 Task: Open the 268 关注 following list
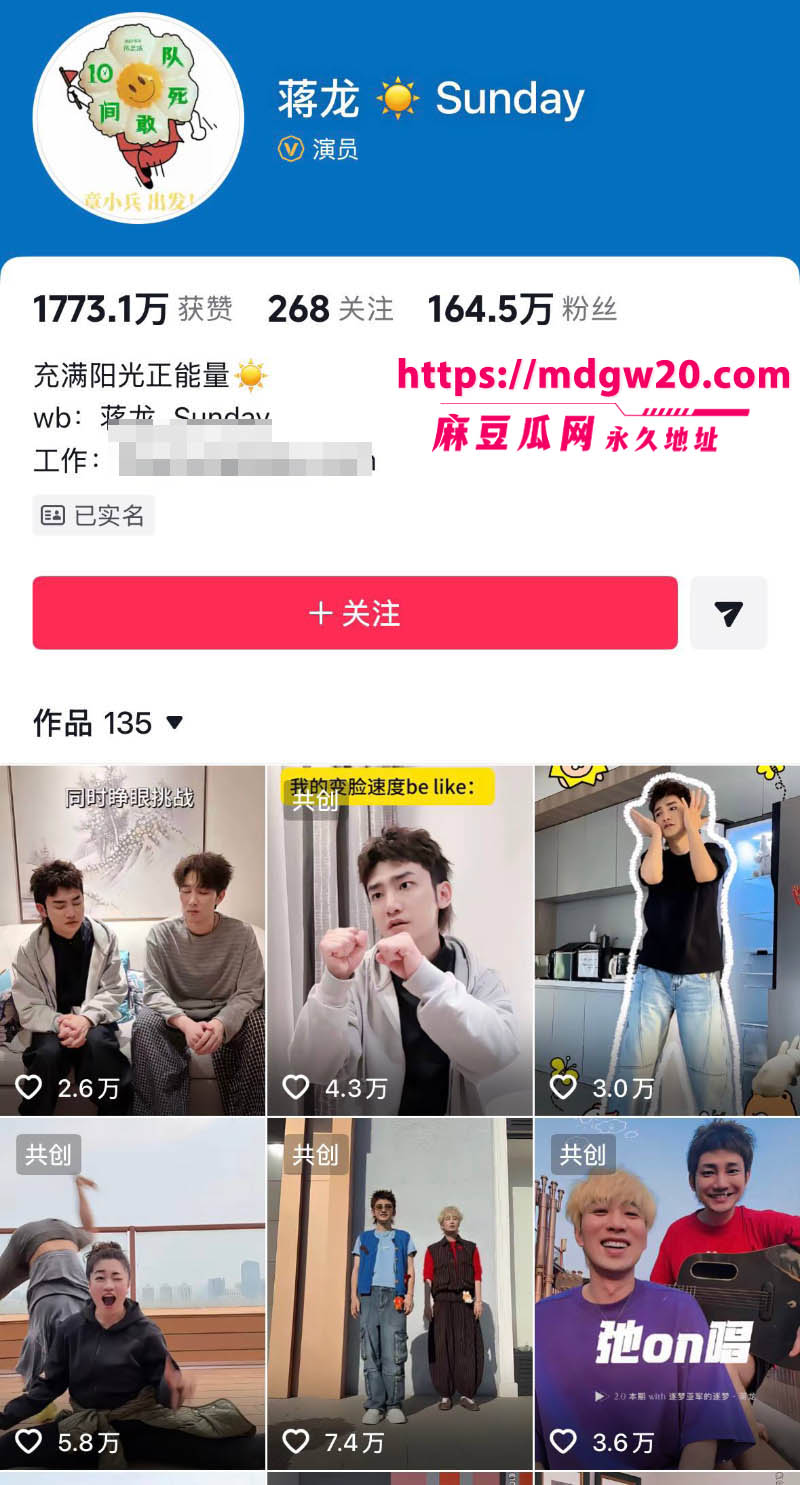[x=330, y=309]
